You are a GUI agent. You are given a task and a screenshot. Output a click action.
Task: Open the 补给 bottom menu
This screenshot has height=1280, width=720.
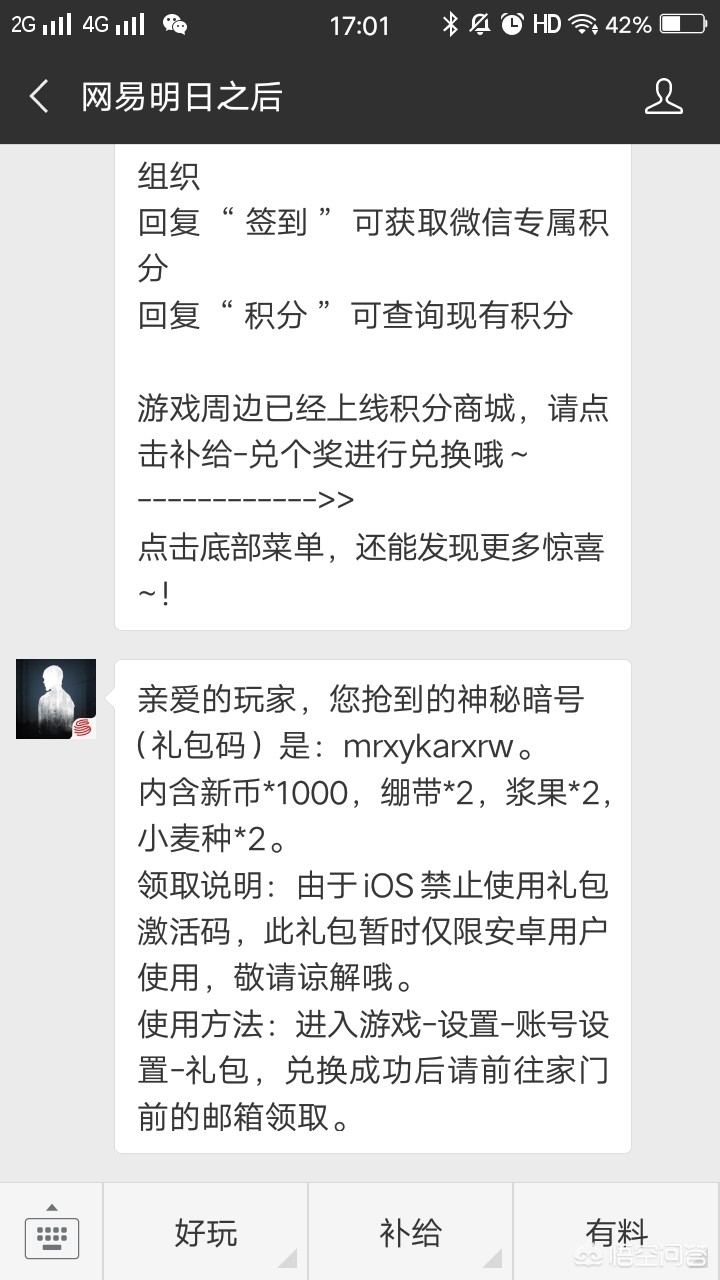coord(410,1233)
